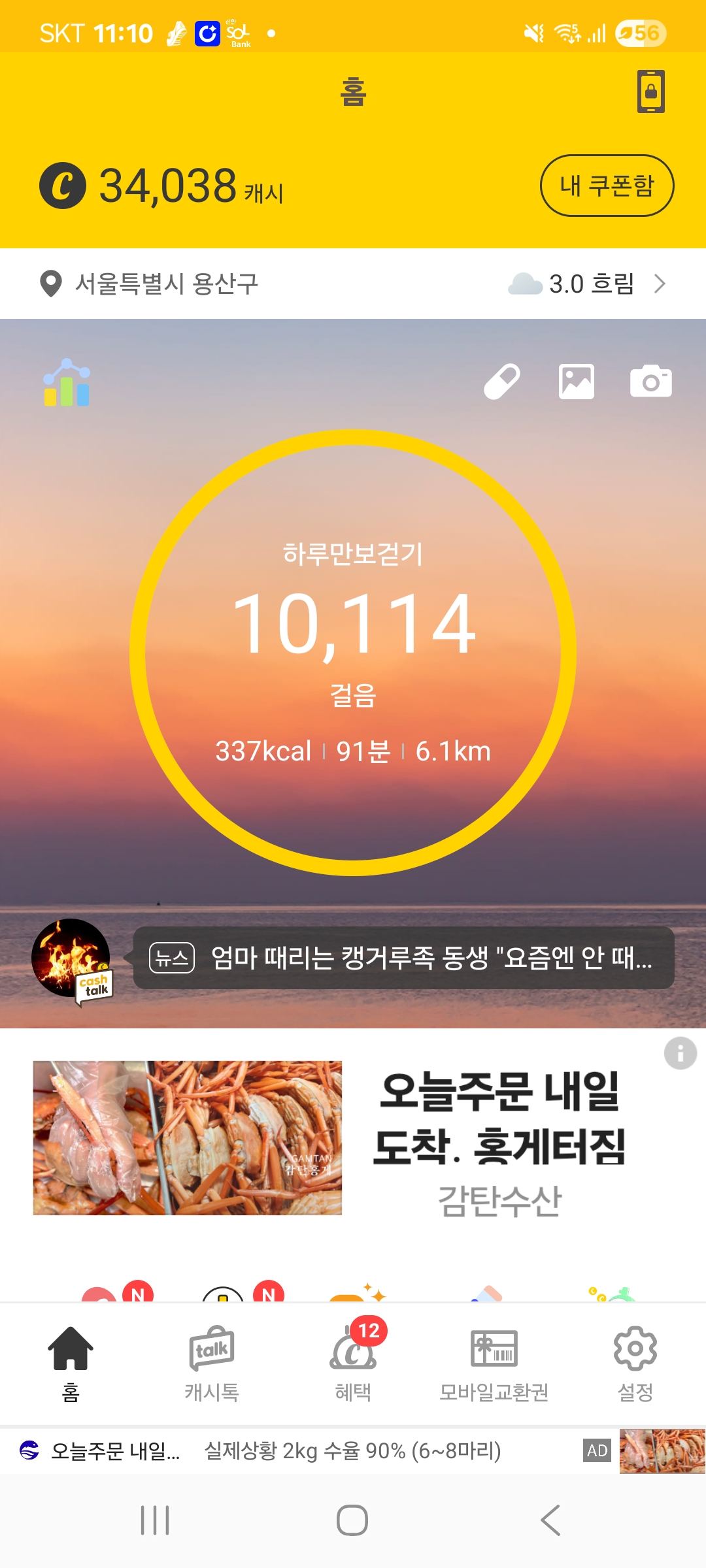Switch to the 모바일교환권 tab
Screen dimensions: 706x1568
coord(494,1364)
